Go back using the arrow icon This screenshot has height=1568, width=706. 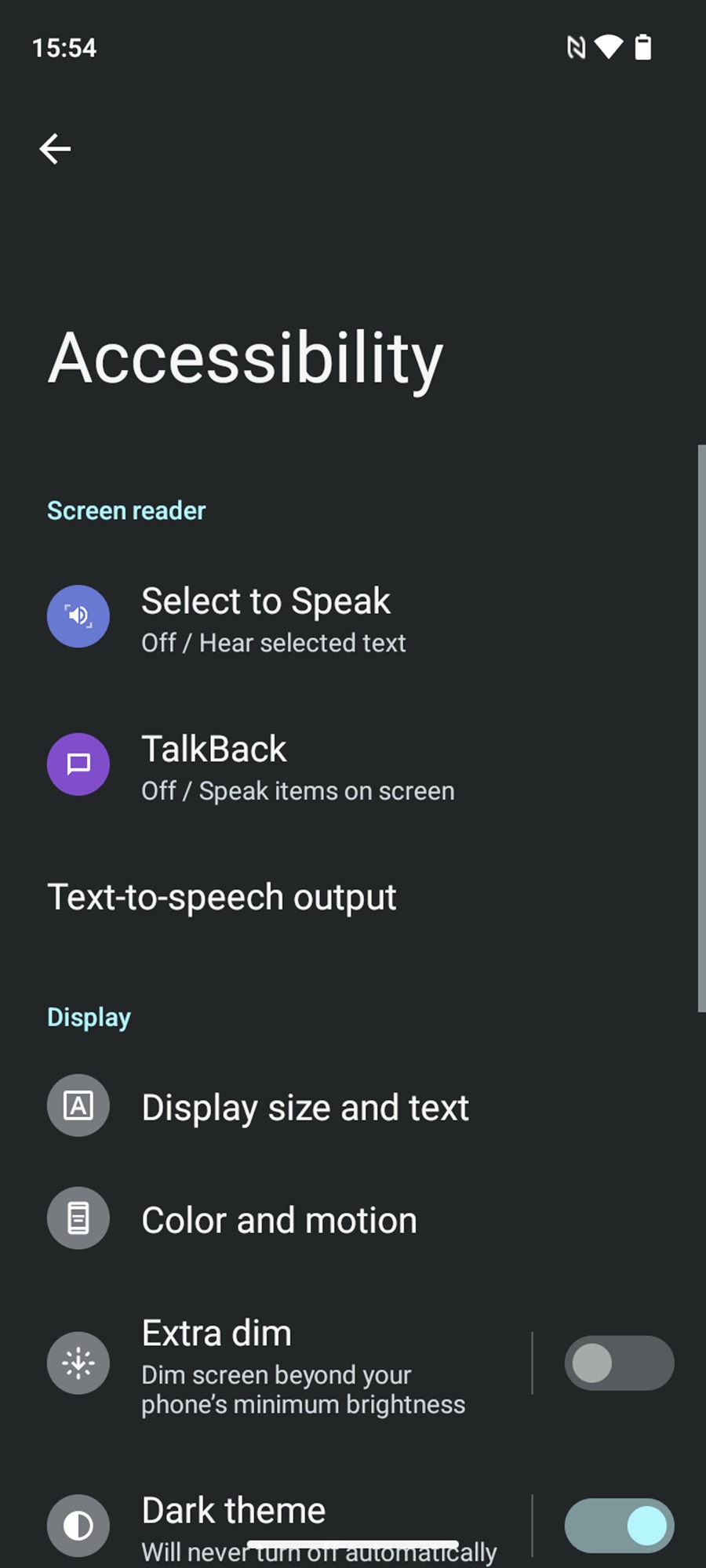tap(55, 148)
